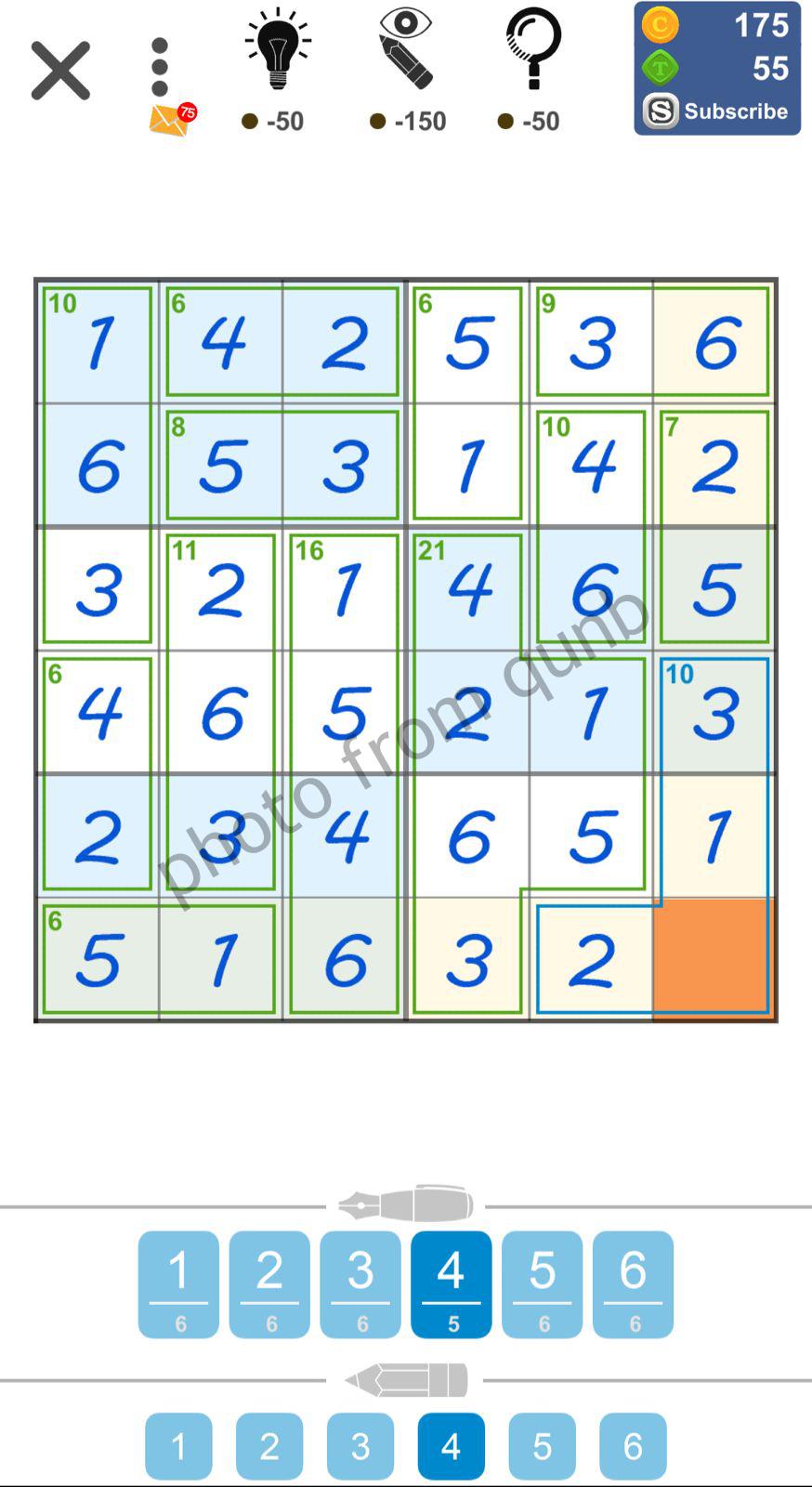
Task: Open the three-dot overflow menu
Action: pos(160,67)
